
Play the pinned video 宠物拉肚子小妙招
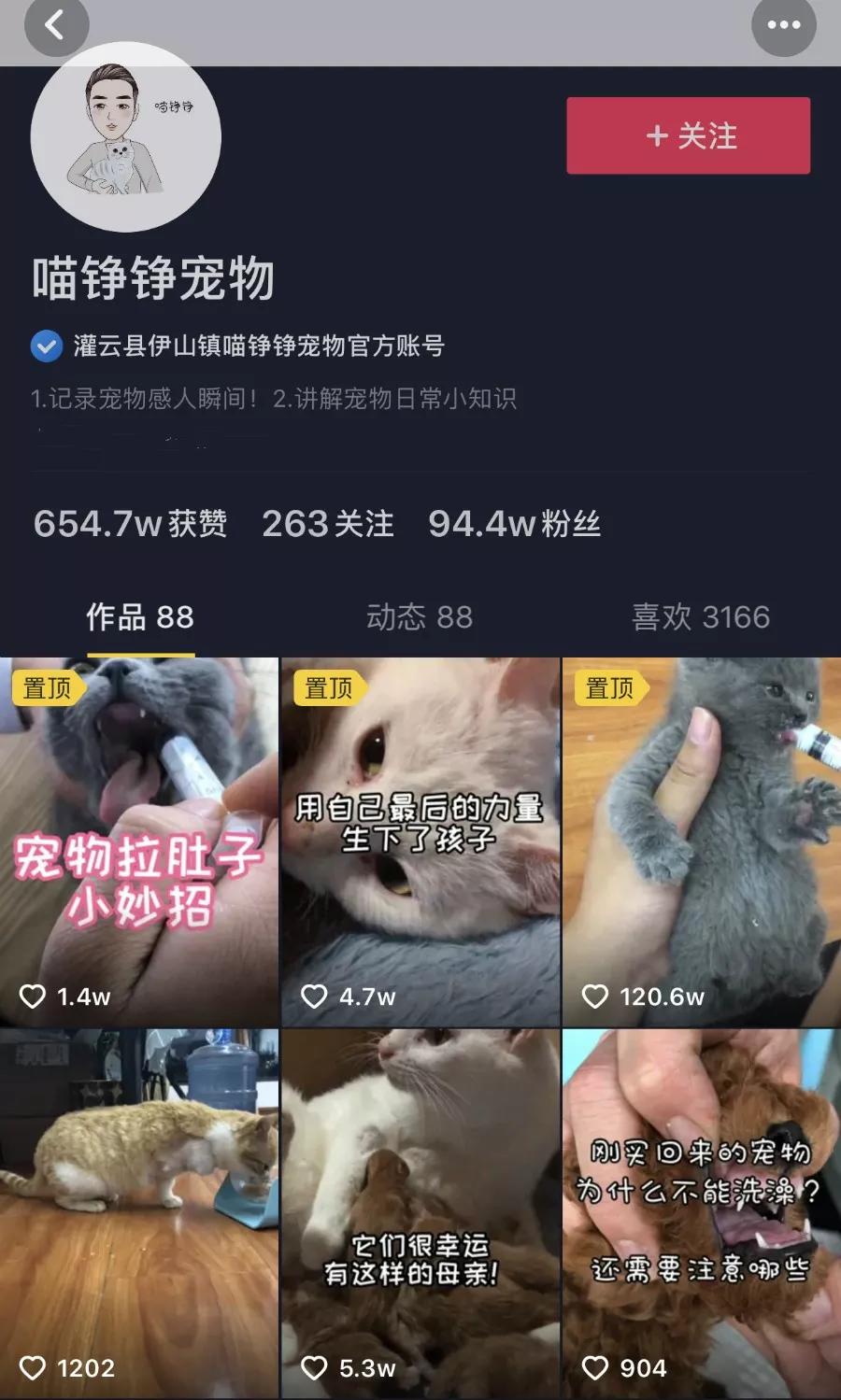139,841
